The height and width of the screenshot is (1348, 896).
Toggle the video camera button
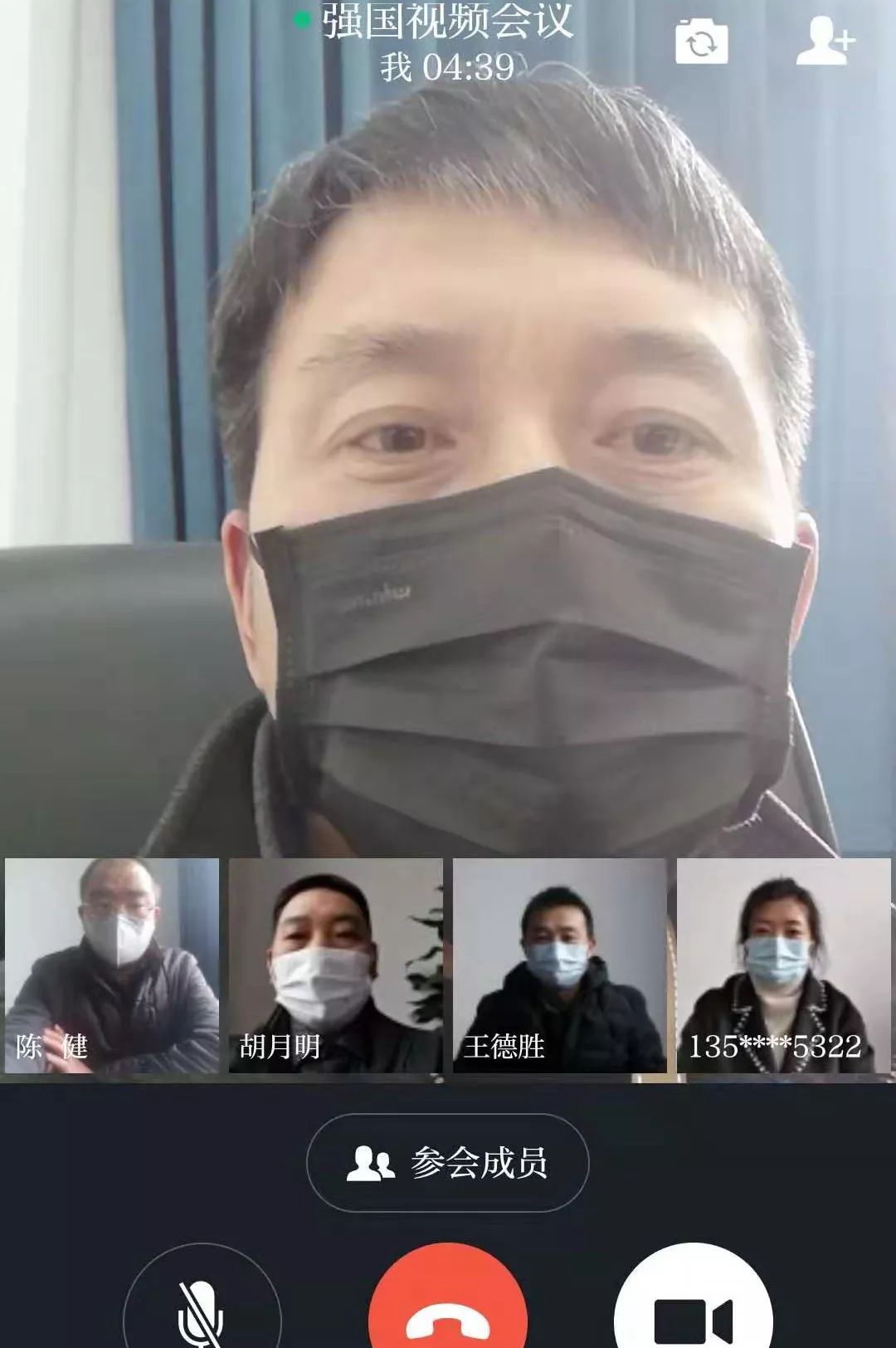[x=694, y=1311]
